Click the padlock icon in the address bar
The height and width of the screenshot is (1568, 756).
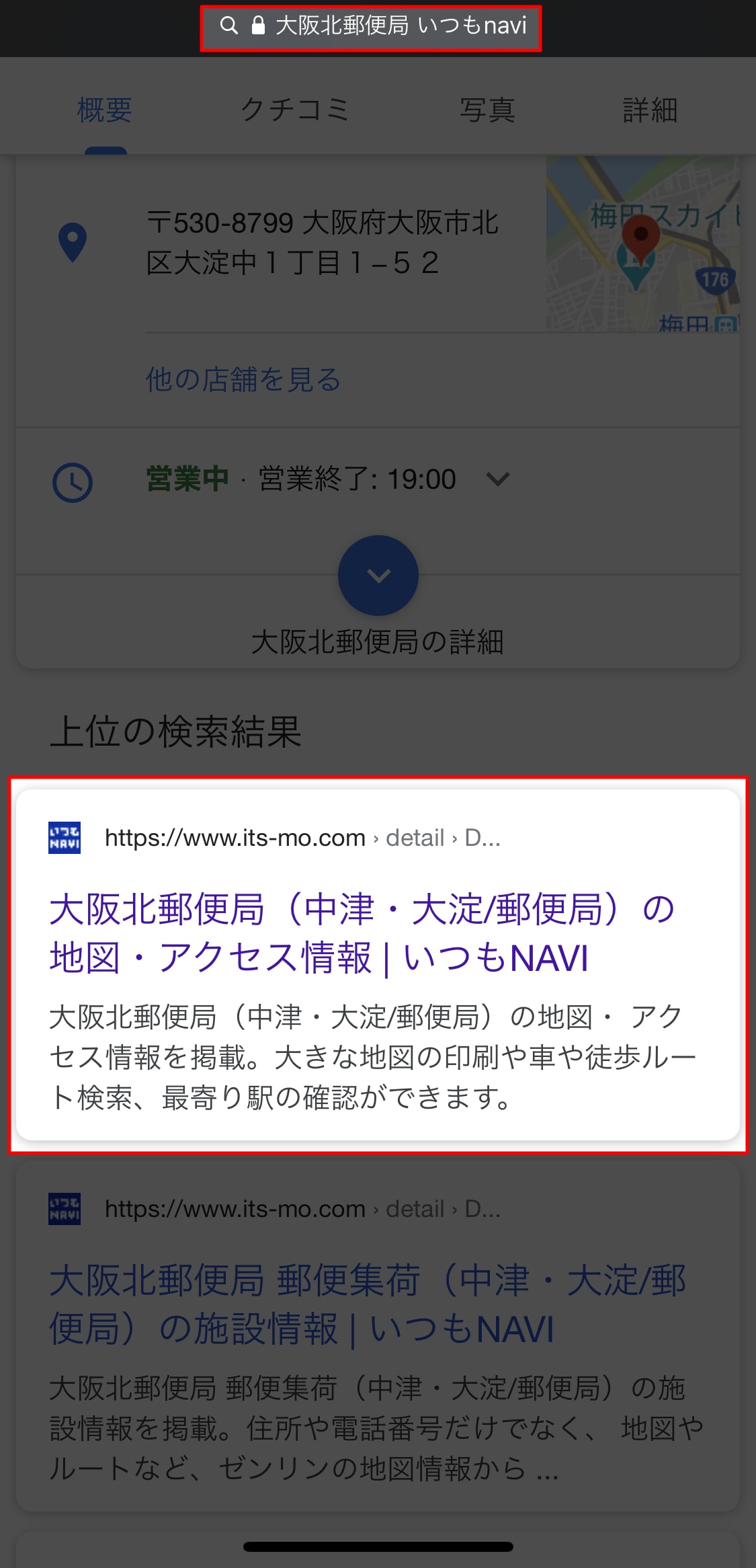(257, 27)
